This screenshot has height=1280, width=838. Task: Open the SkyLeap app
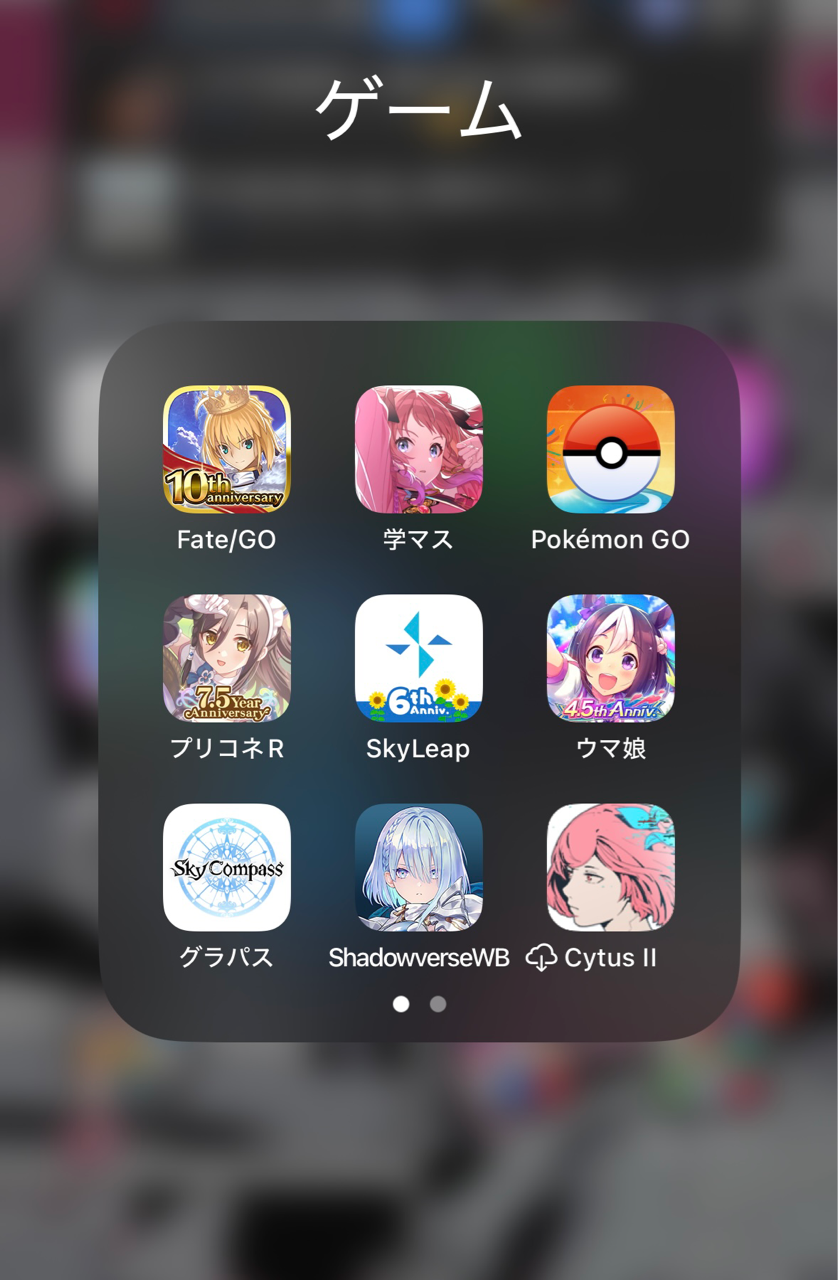[x=419, y=658]
